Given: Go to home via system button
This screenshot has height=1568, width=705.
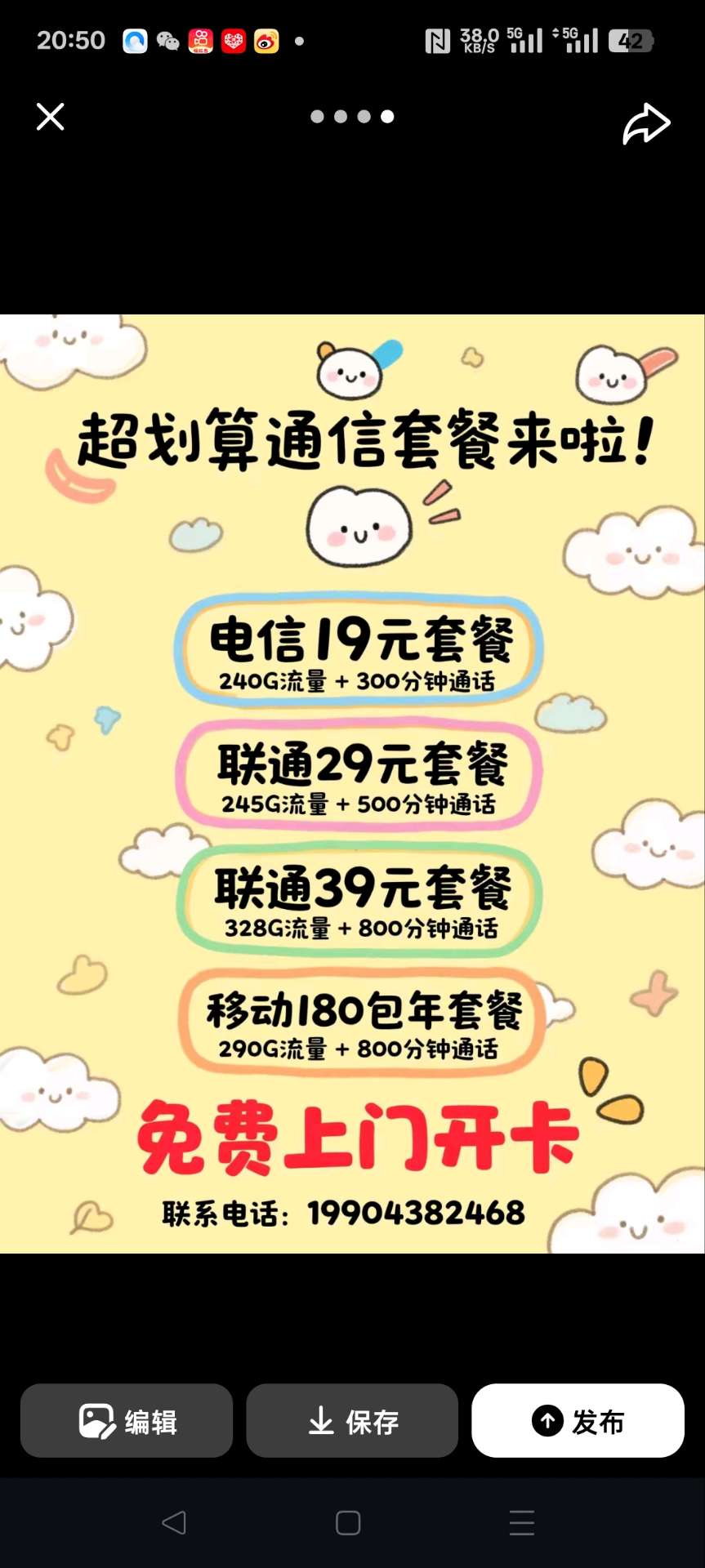Looking at the screenshot, I should (348, 1522).
